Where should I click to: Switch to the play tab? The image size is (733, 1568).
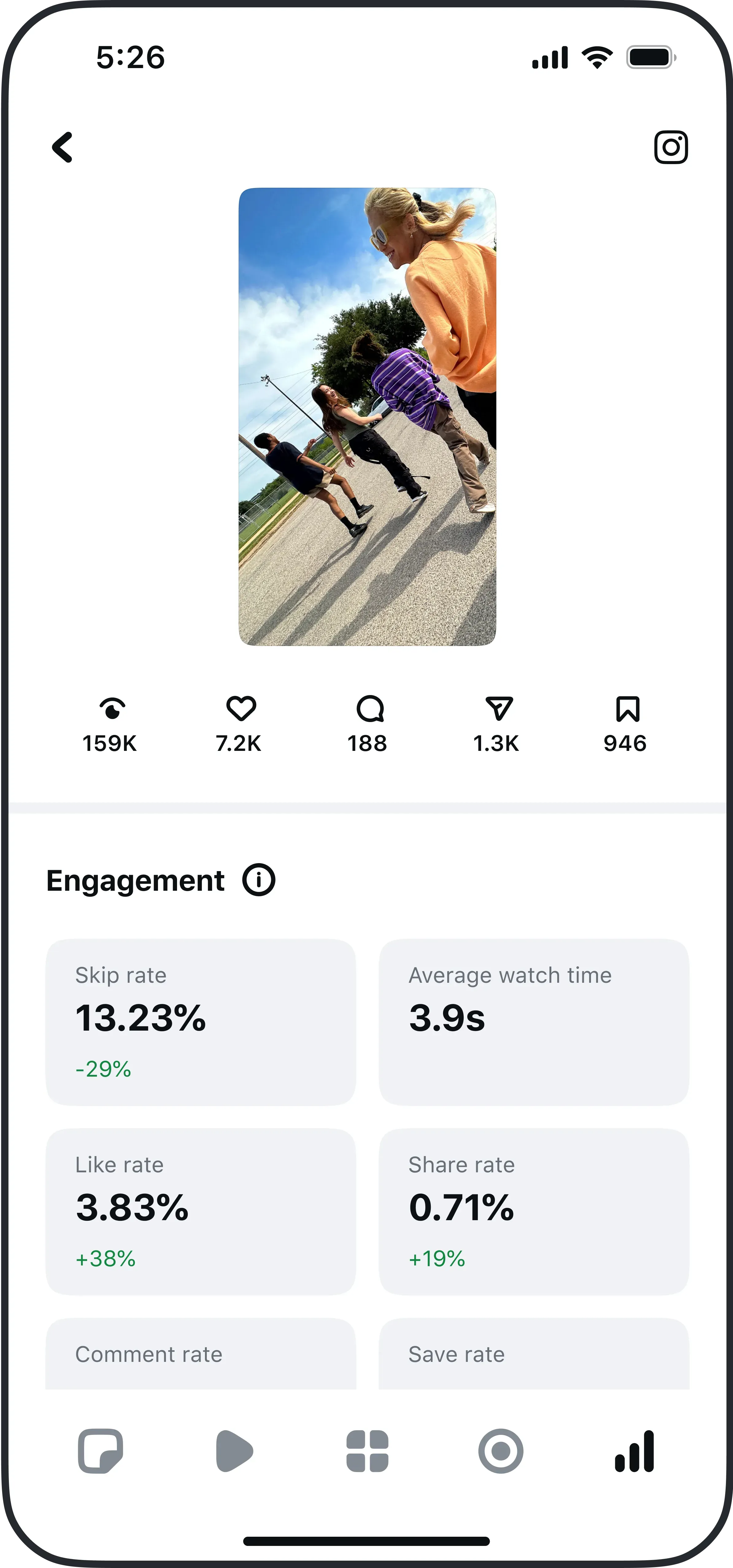click(x=234, y=1451)
